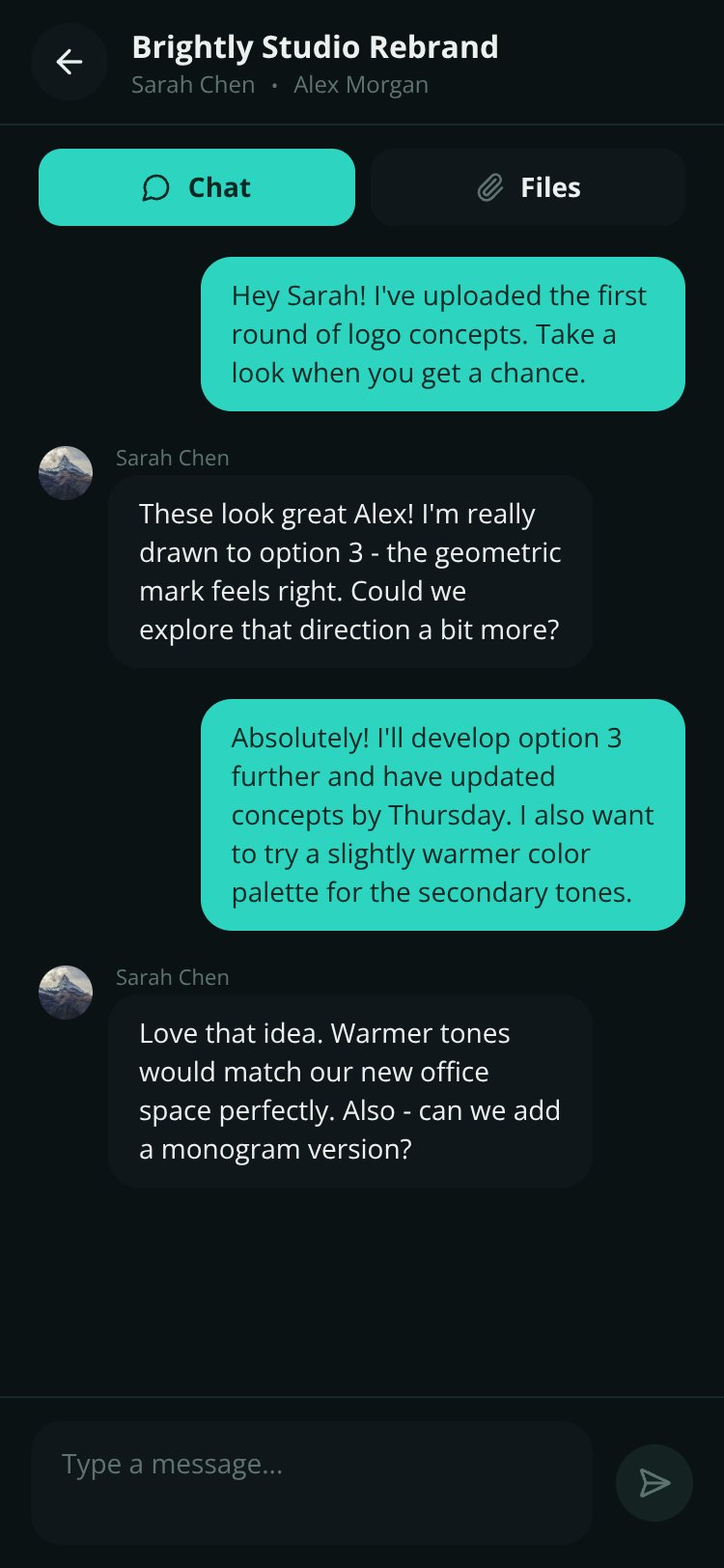Tap the send message arrow
This screenshot has height=1568, width=724.
(x=654, y=1483)
